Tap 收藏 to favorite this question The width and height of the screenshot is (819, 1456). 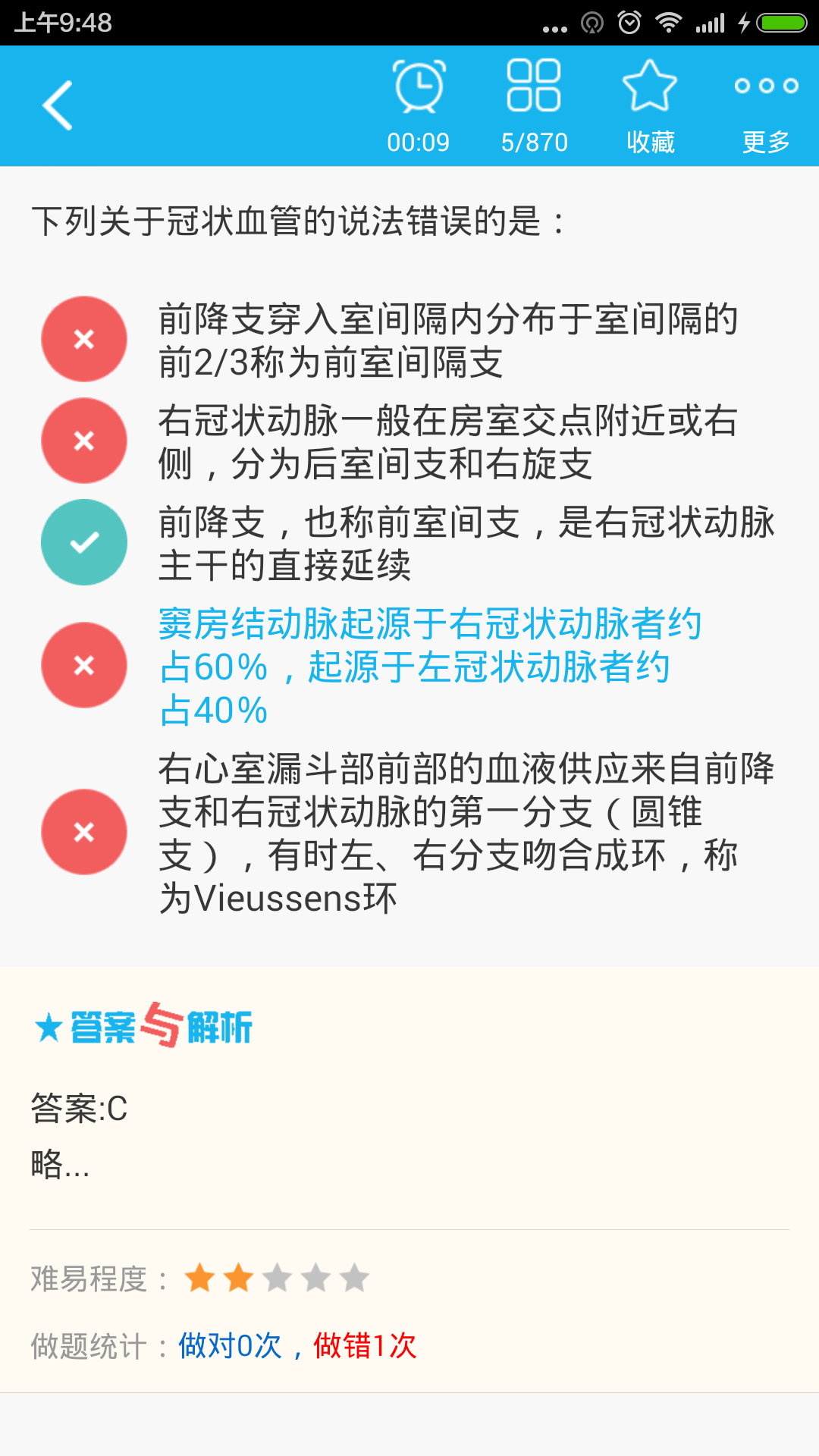[650, 105]
